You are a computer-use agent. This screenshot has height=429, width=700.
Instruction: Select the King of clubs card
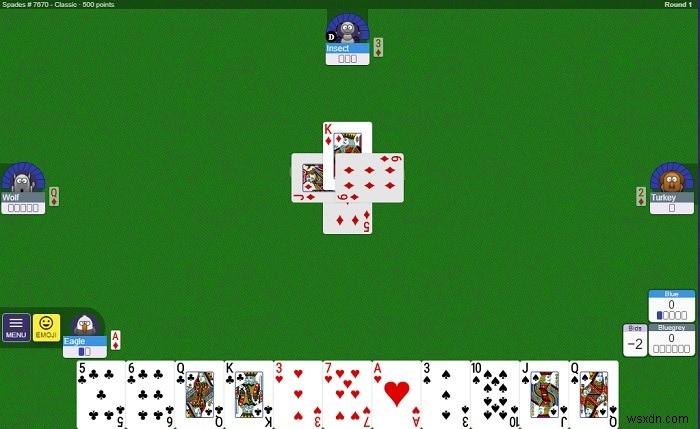point(247,394)
